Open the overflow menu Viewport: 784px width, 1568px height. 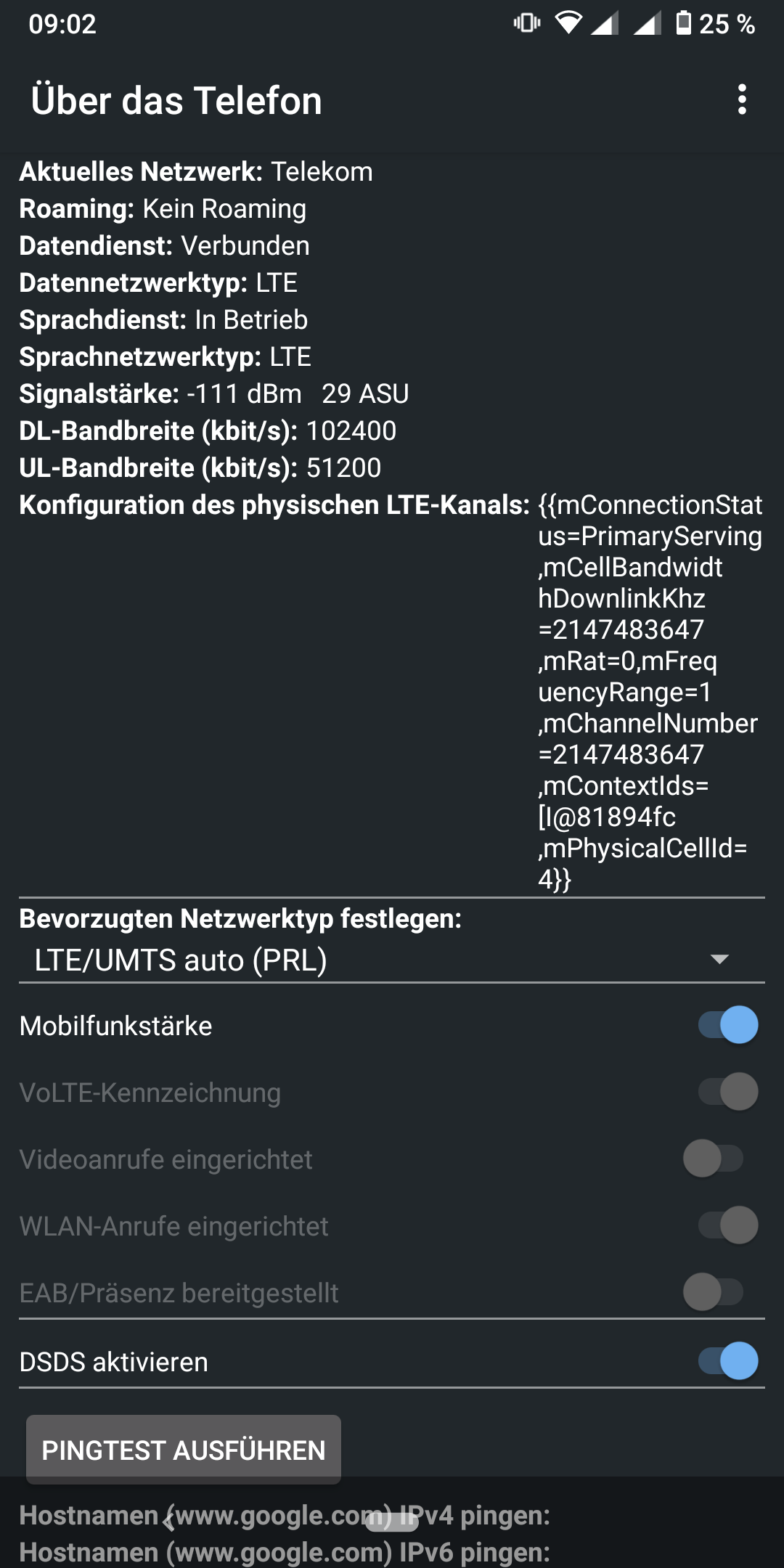[x=741, y=99]
